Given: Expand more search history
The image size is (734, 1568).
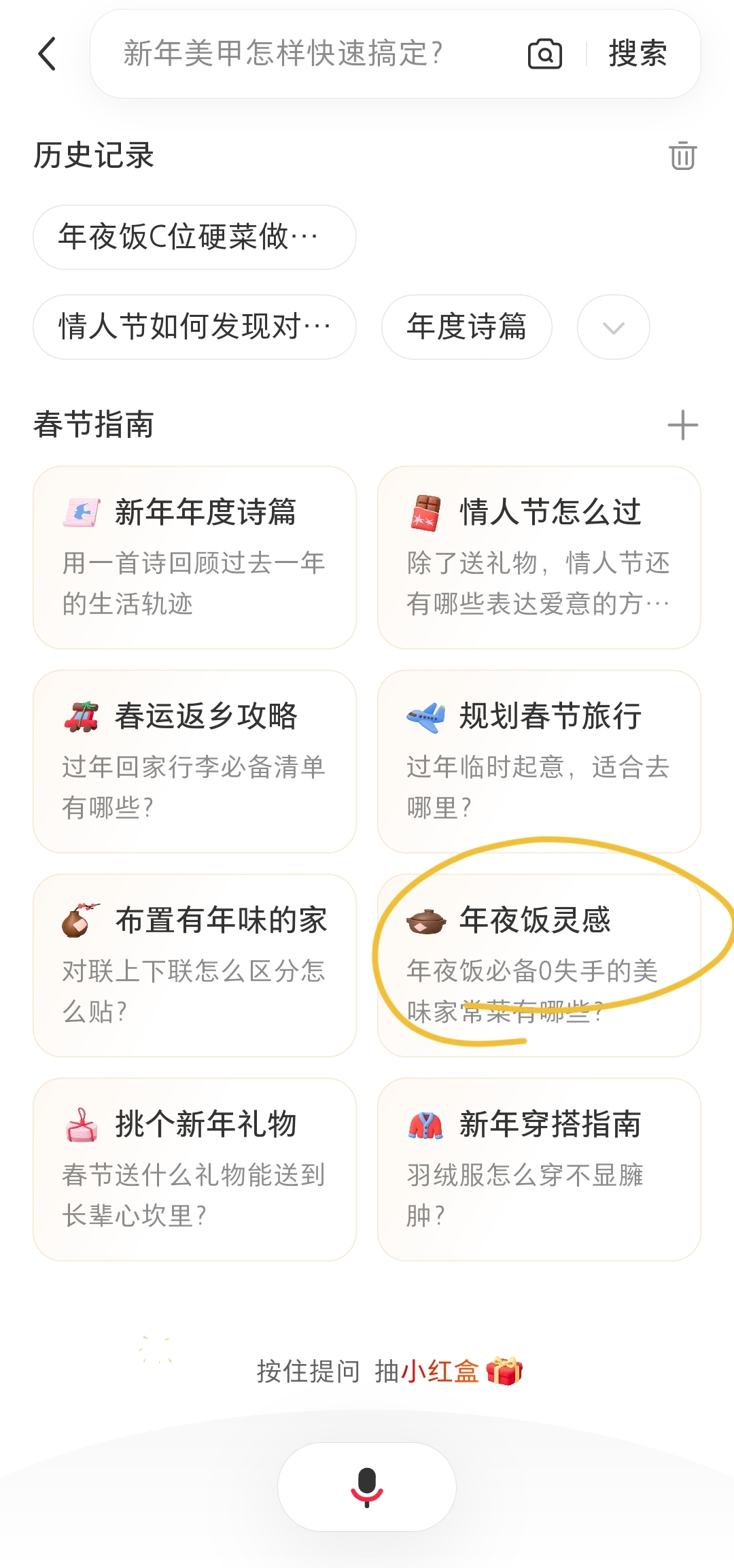Looking at the screenshot, I should (x=613, y=328).
